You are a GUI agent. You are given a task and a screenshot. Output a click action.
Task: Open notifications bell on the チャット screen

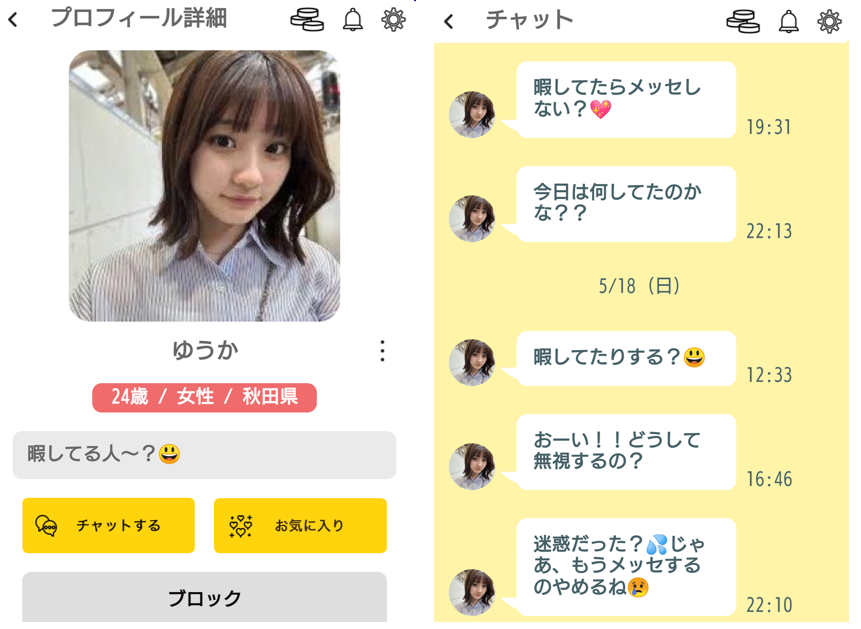[789, 21]
